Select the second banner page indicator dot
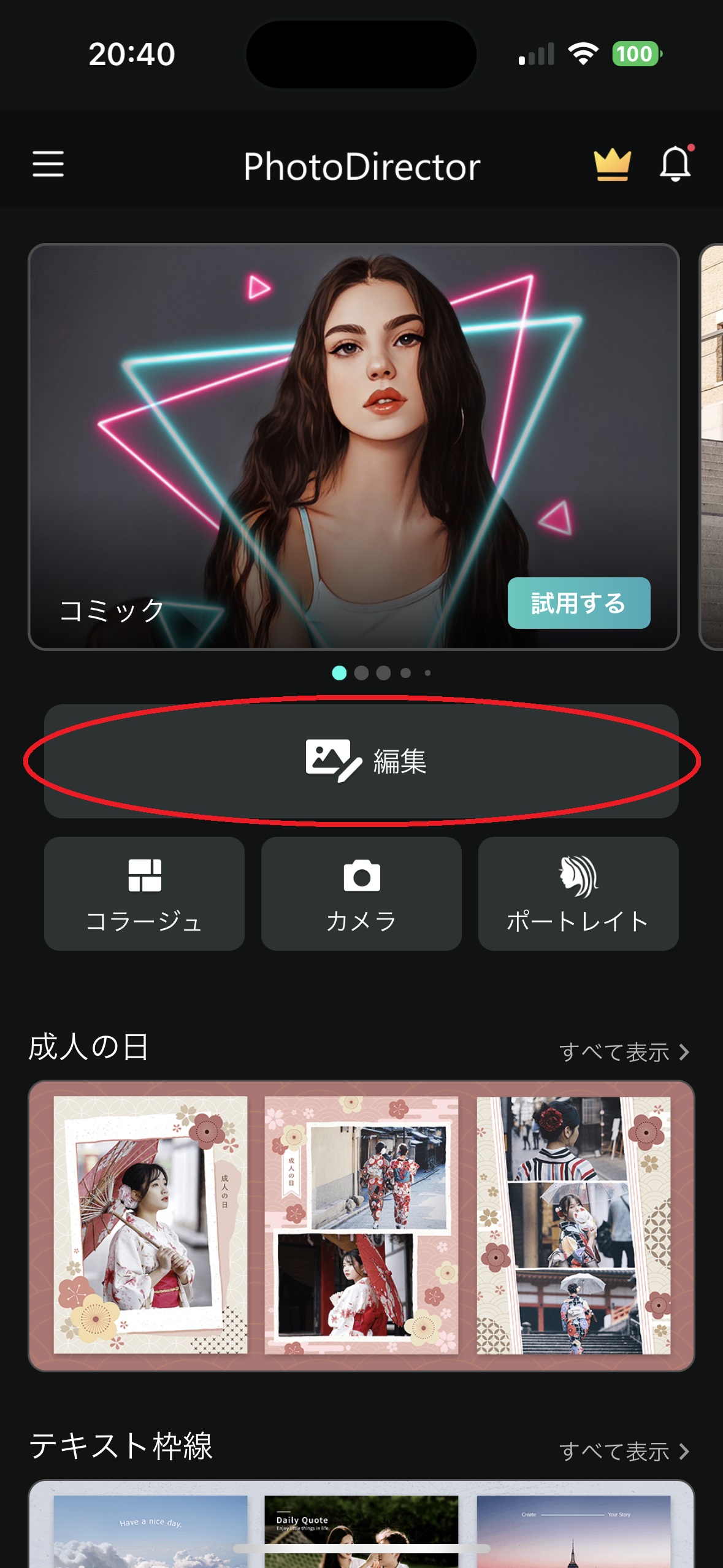The width and height of the screenshot is (723, 1568). click(361, 673)
